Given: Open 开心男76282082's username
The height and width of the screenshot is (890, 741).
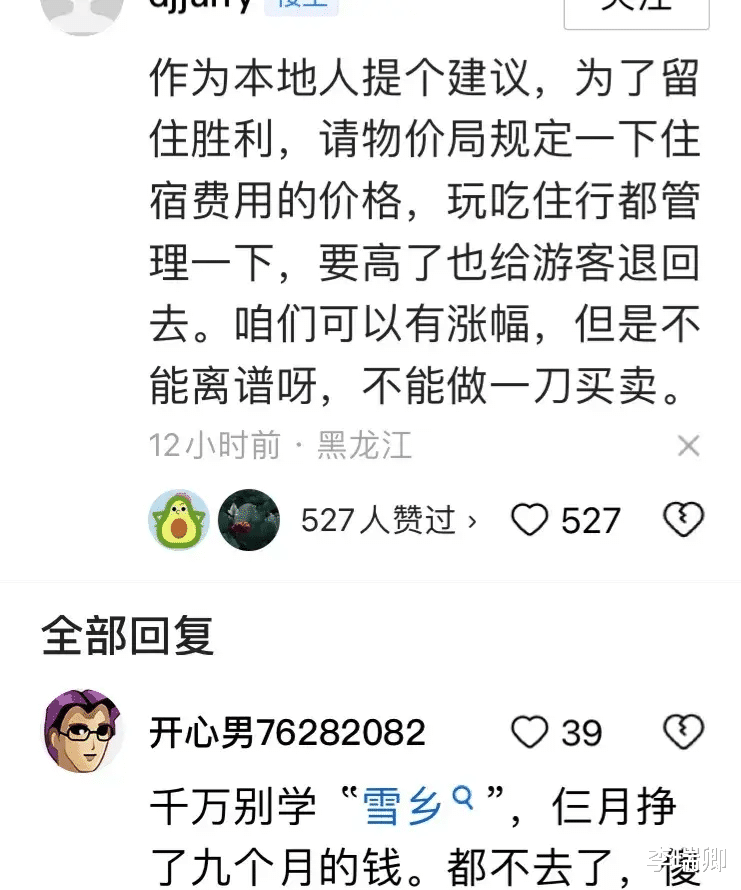Looking at the screenshot, I should click(287, 733).
